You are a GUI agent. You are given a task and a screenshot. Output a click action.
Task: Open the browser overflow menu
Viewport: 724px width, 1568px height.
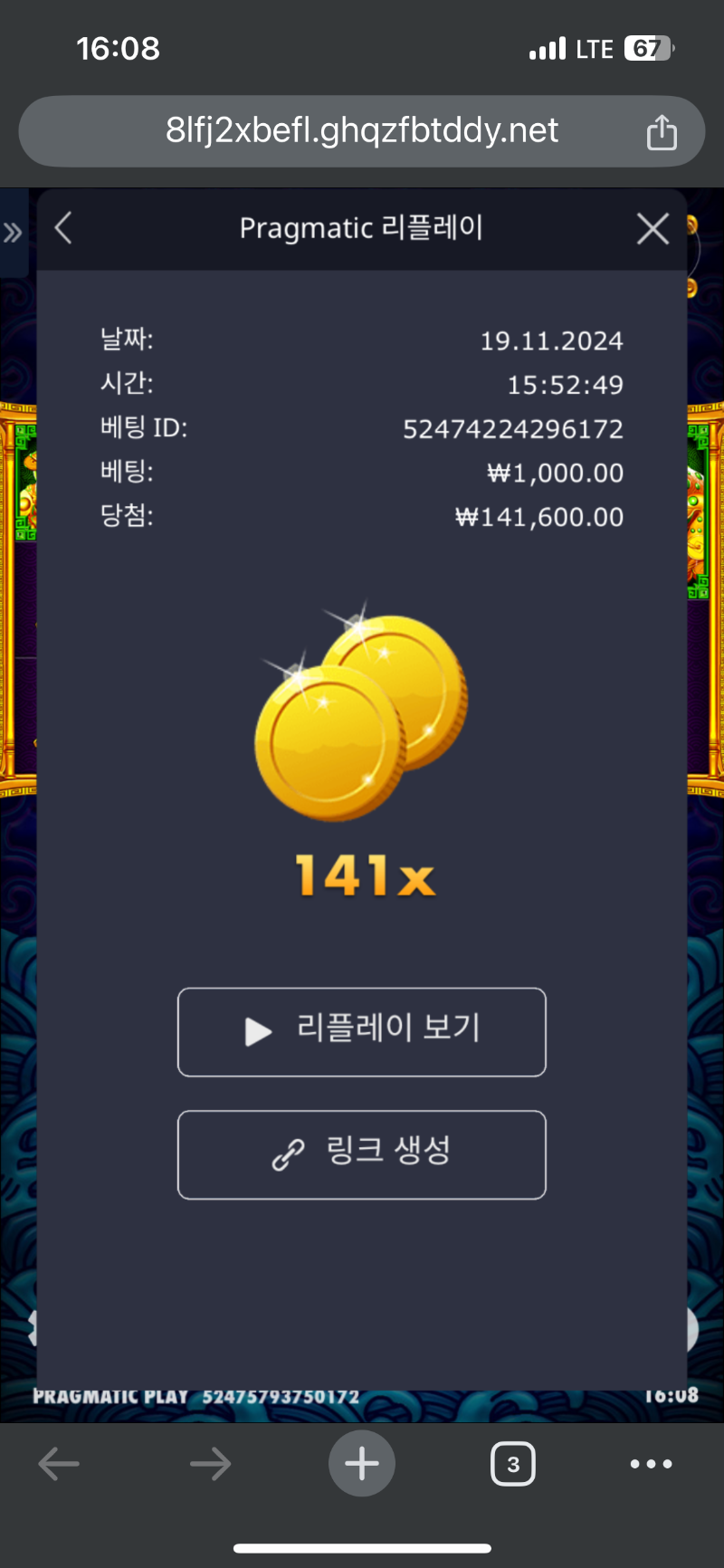[x=651, y=1464]
